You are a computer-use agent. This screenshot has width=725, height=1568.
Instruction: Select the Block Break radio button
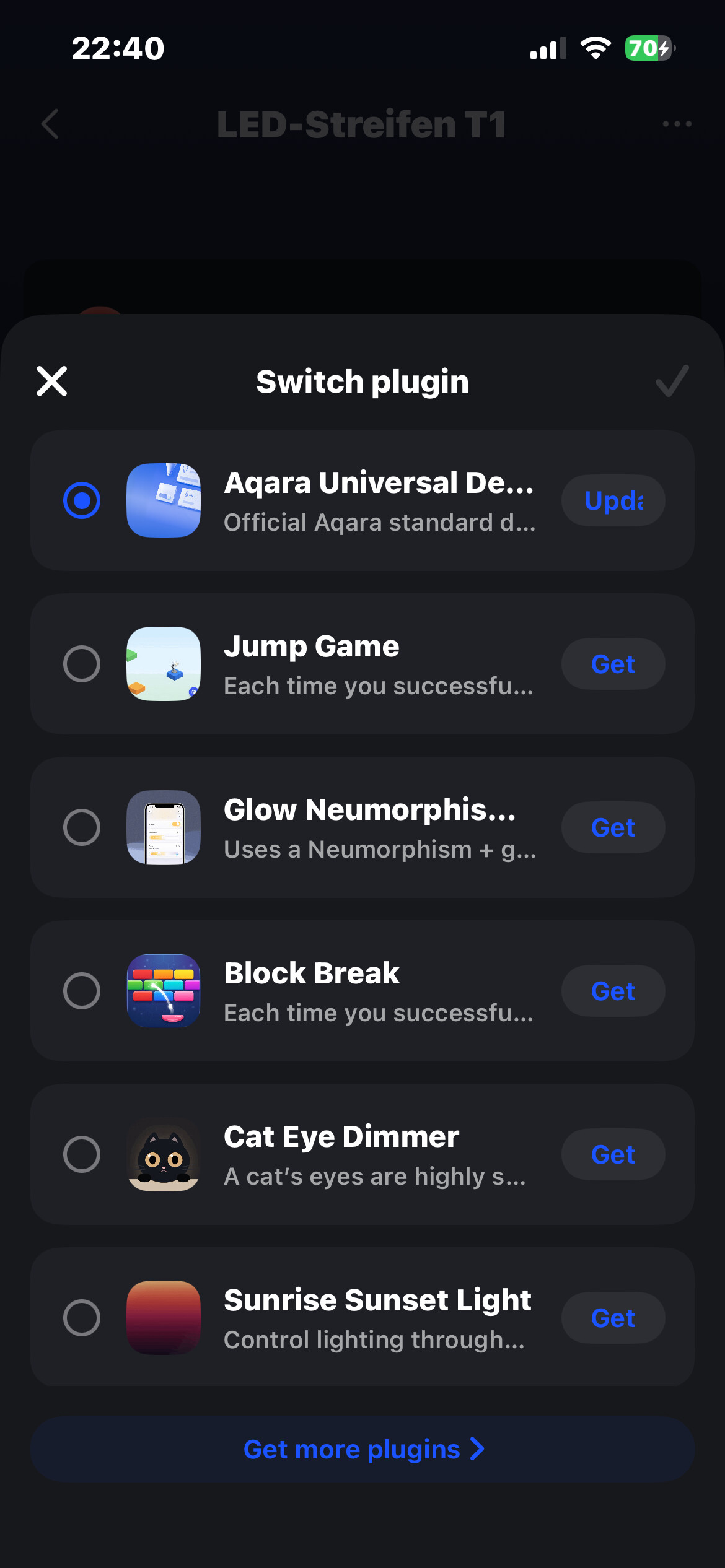82,991
